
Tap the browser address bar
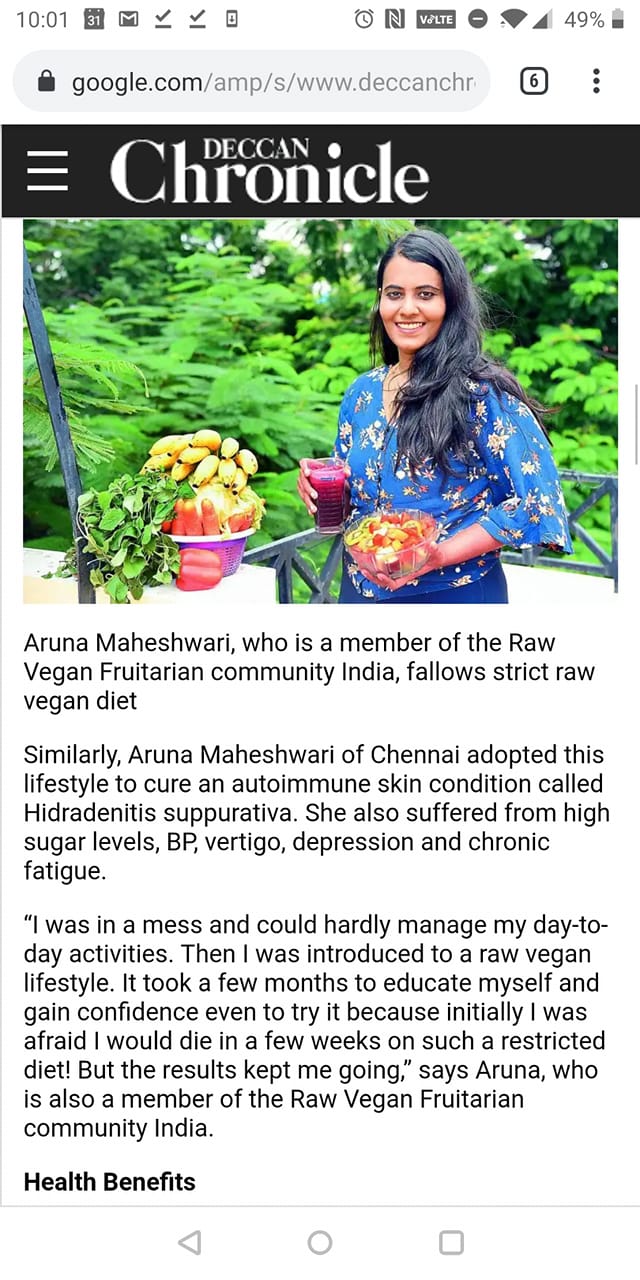click(252, 82)
